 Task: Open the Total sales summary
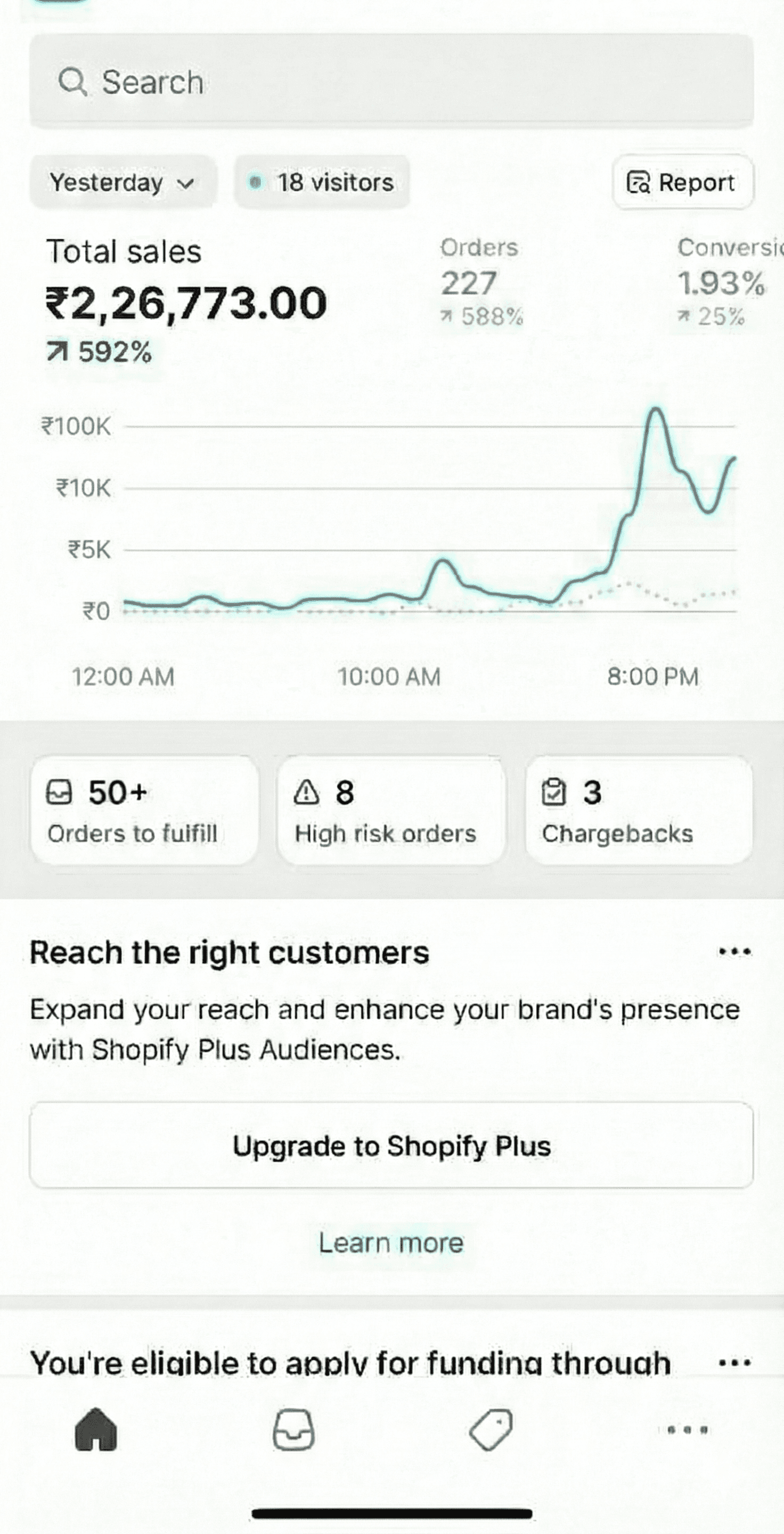click(186, 301)
